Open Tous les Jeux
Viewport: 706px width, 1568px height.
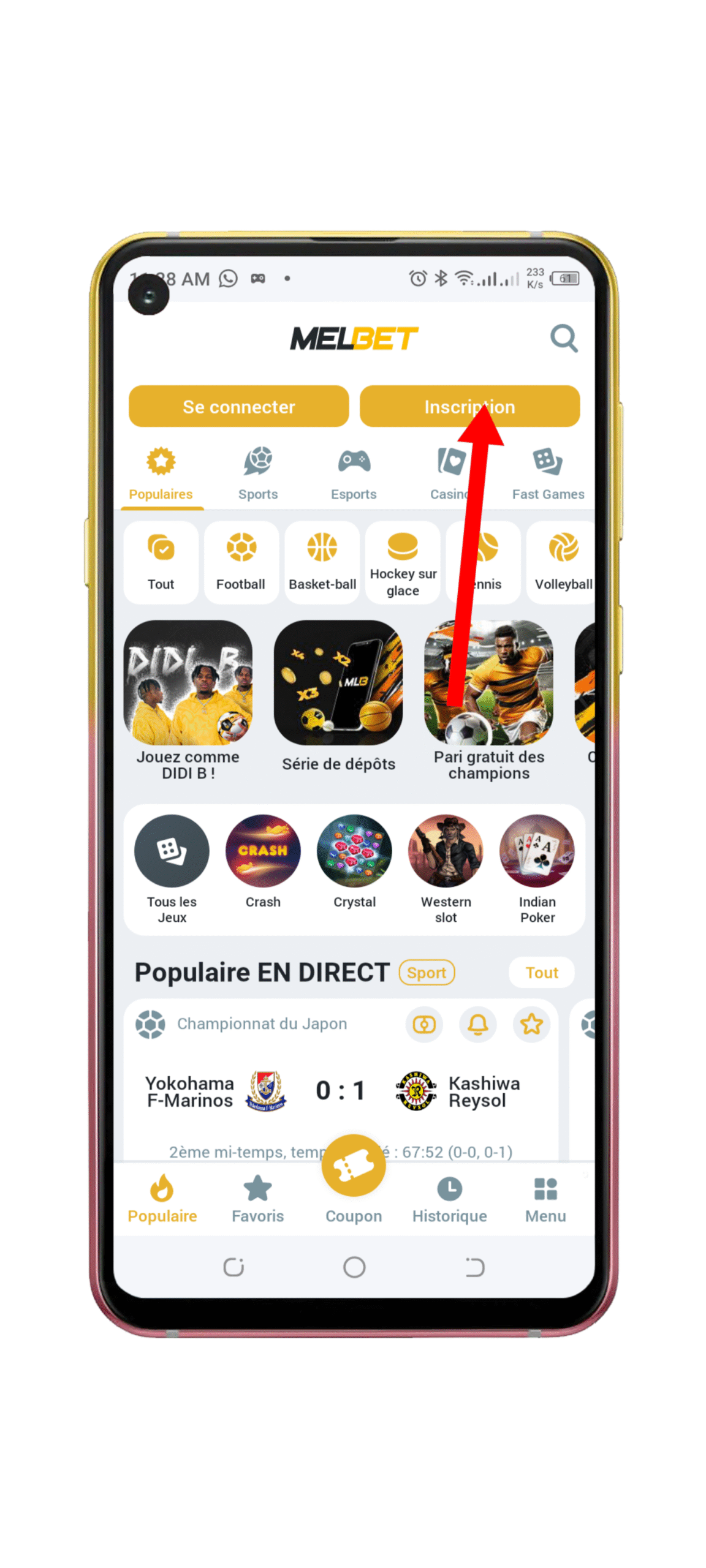[x=172, y=868]
